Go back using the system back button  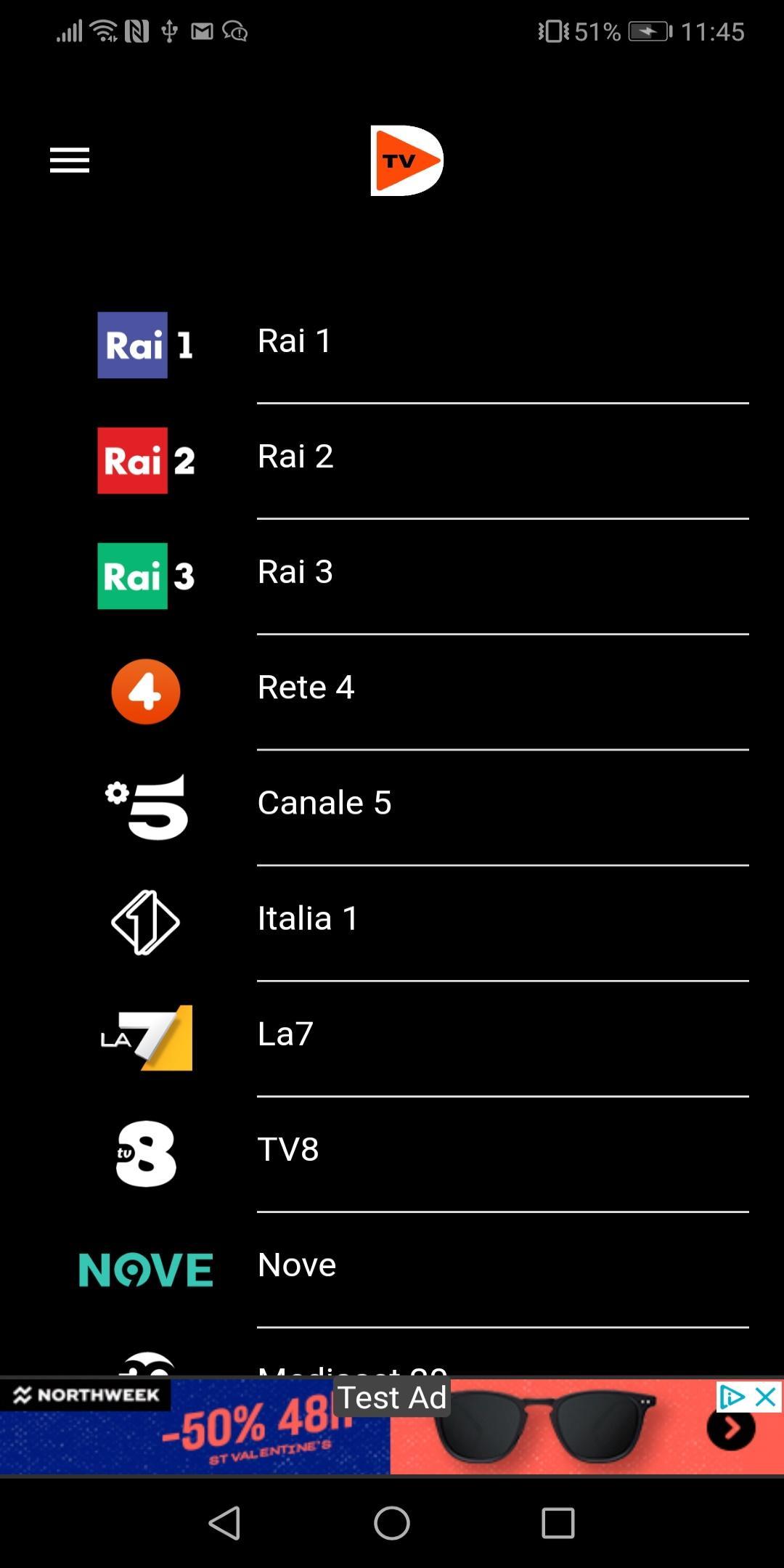tap(224, 1522)
